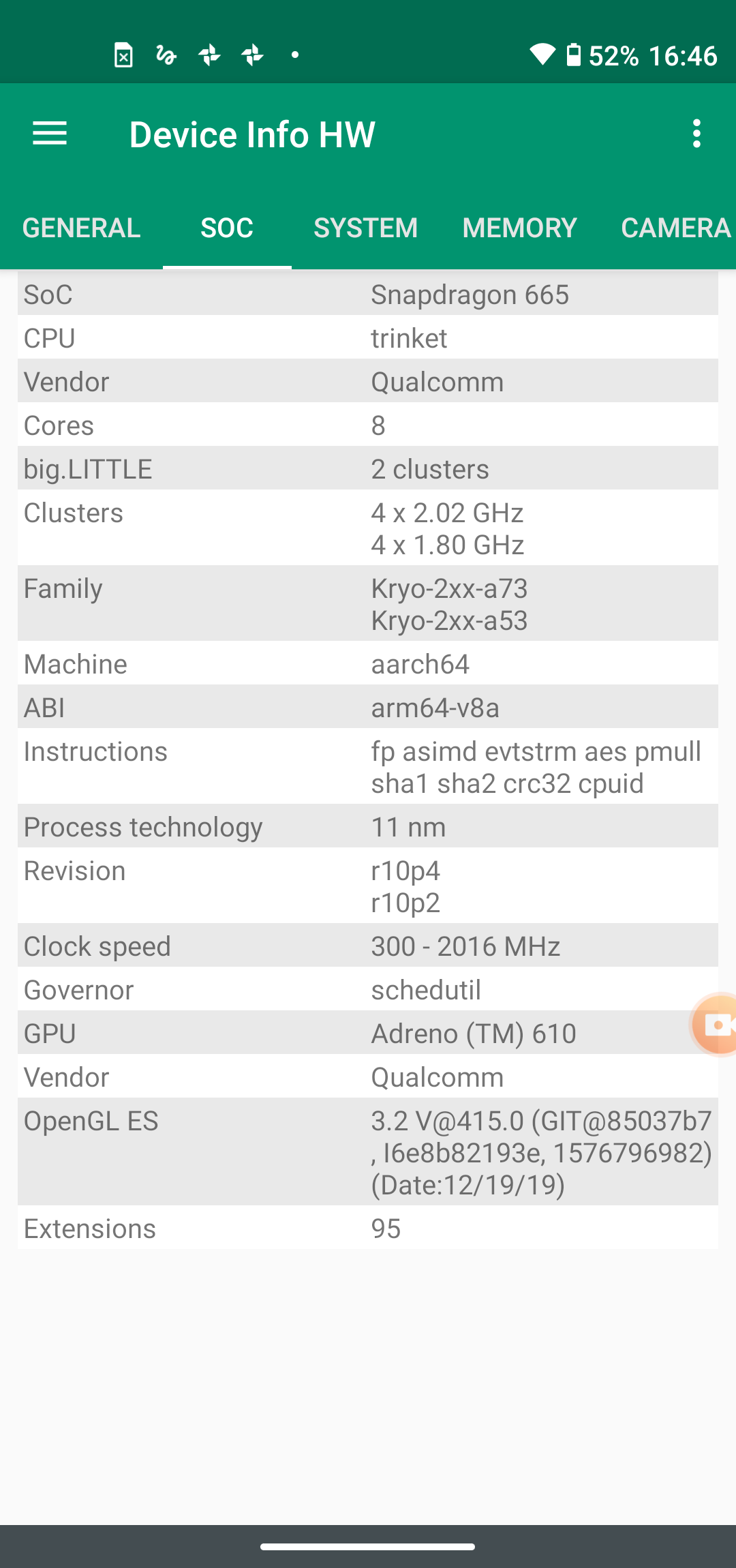Select the SOC tab
736x1568 pixels.
227,228
